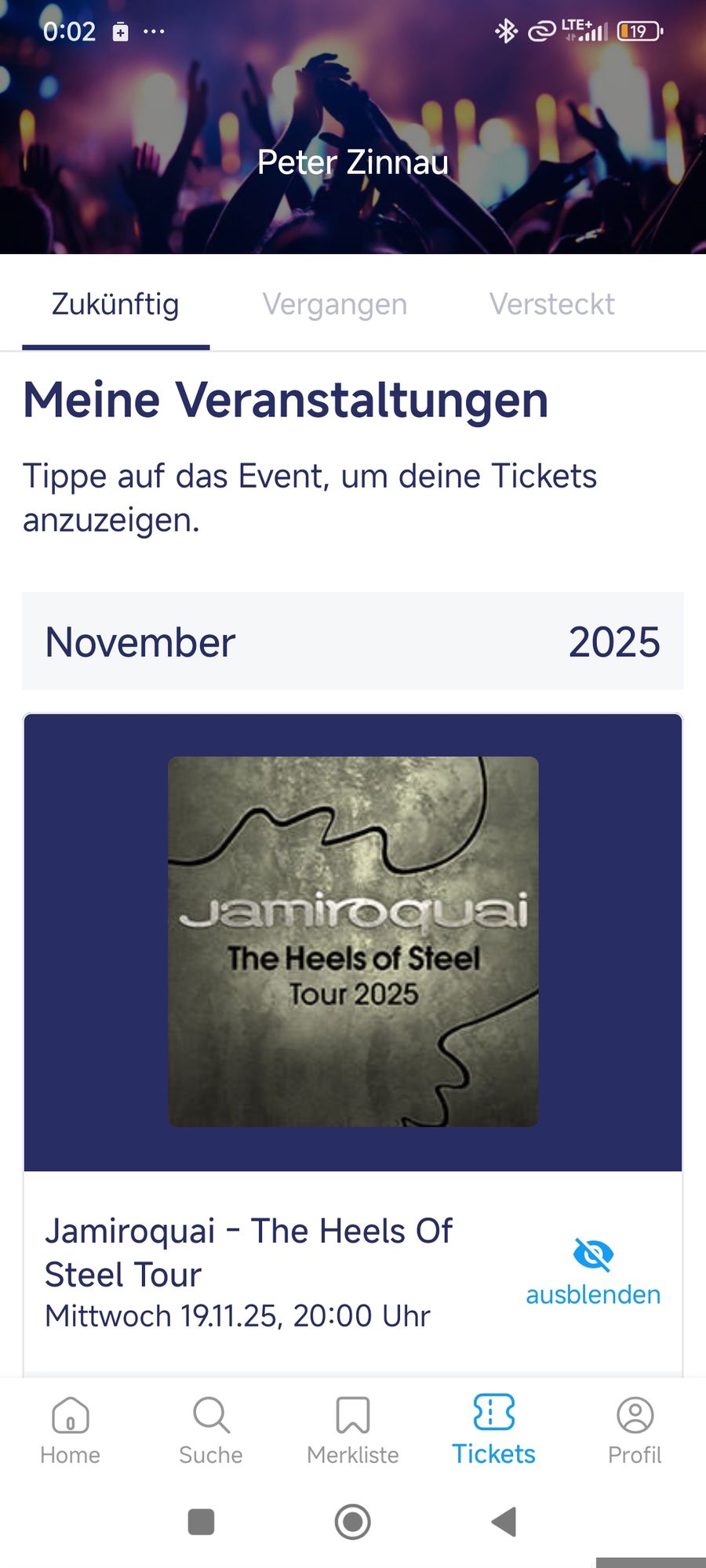Hide the Jamiroquai event with ausblenden
The width and height of the screenshot is (706, 1568).
pos(593,1273)
